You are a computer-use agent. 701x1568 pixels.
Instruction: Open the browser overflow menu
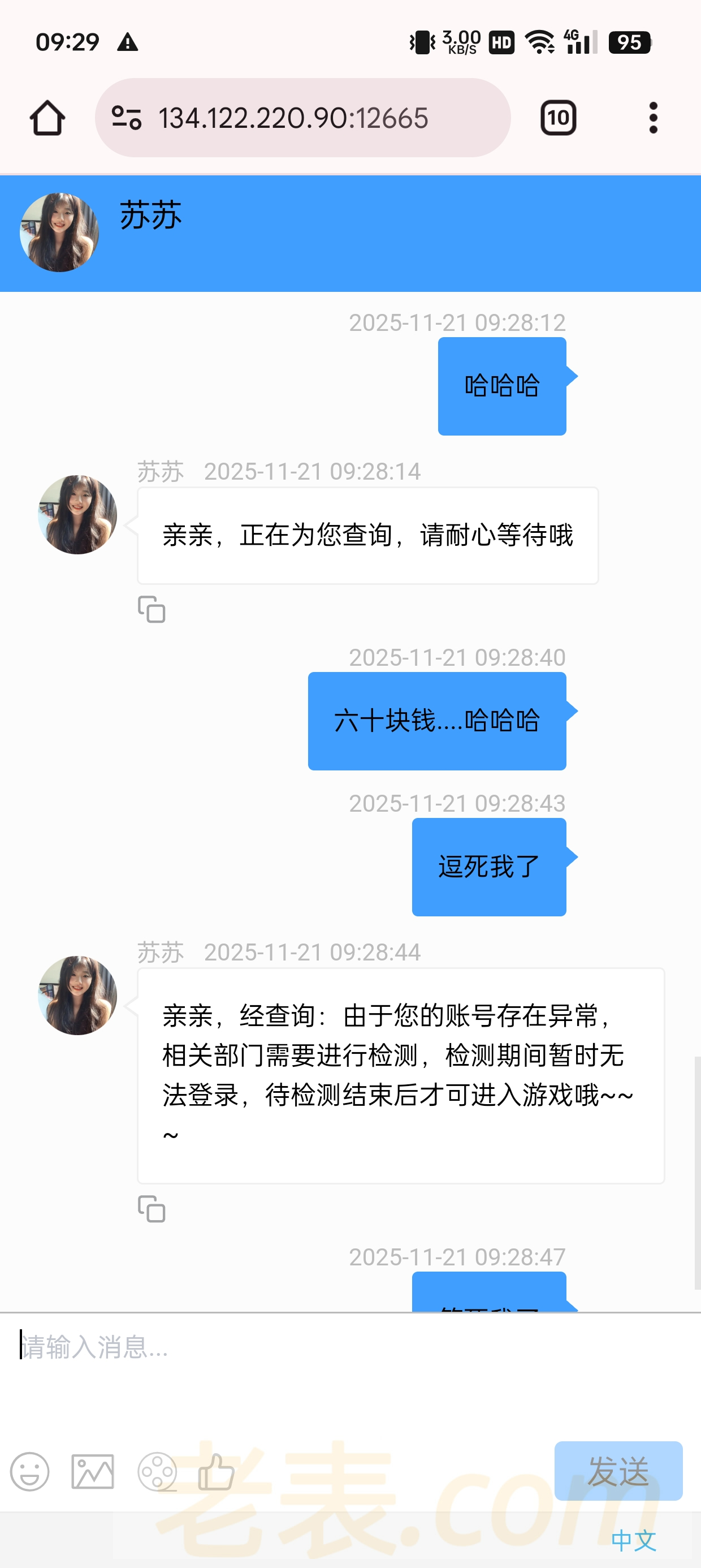click(653, 118)
